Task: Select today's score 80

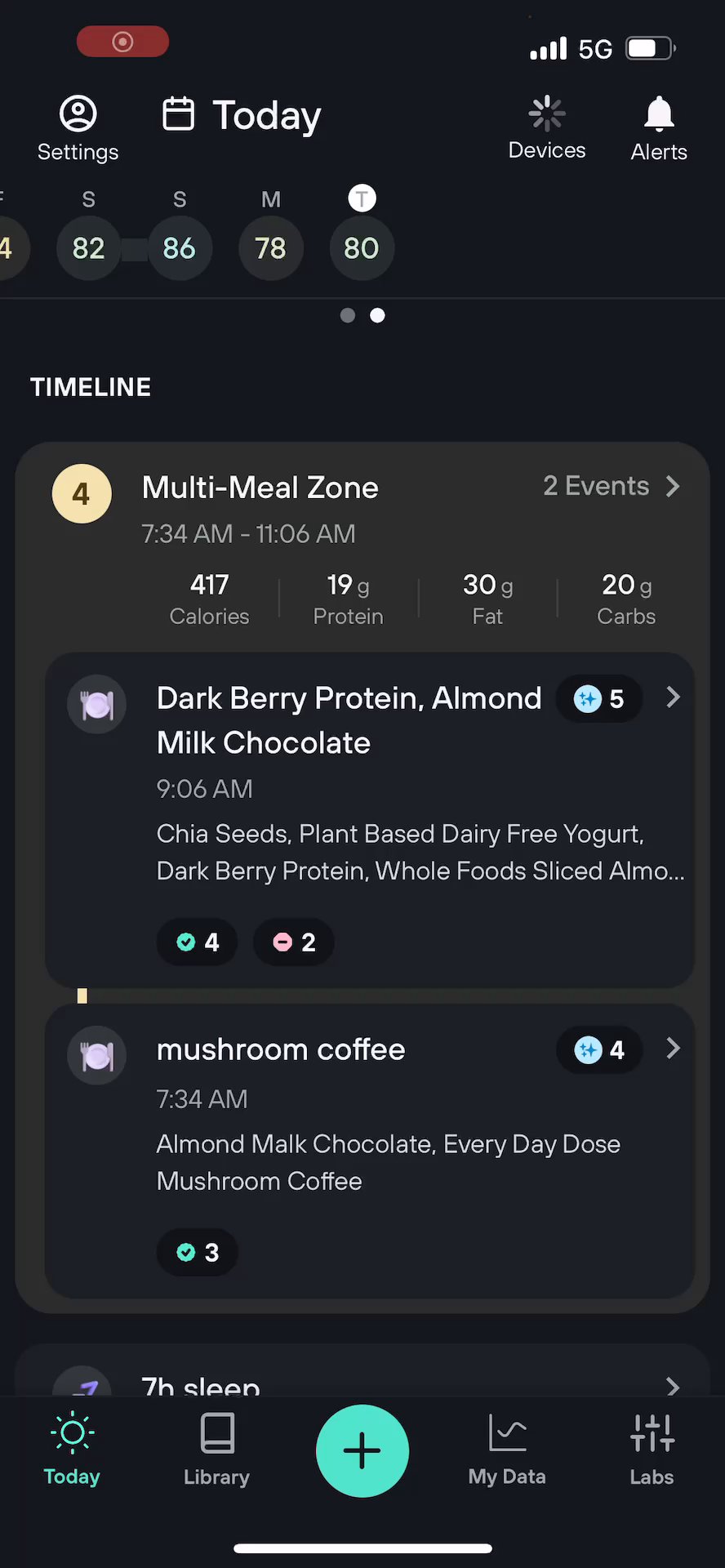Action: [361, 247]
